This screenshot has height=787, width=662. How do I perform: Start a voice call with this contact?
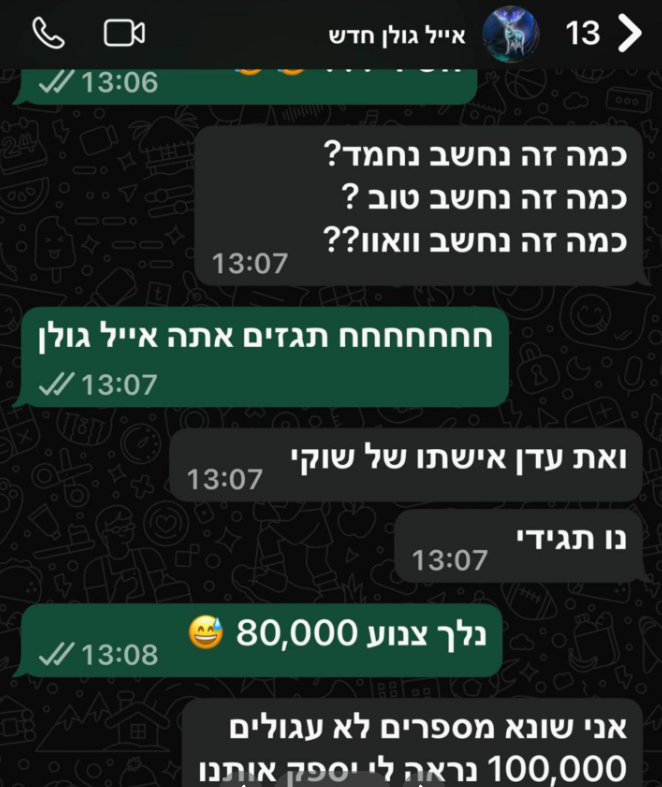(48, 34)
